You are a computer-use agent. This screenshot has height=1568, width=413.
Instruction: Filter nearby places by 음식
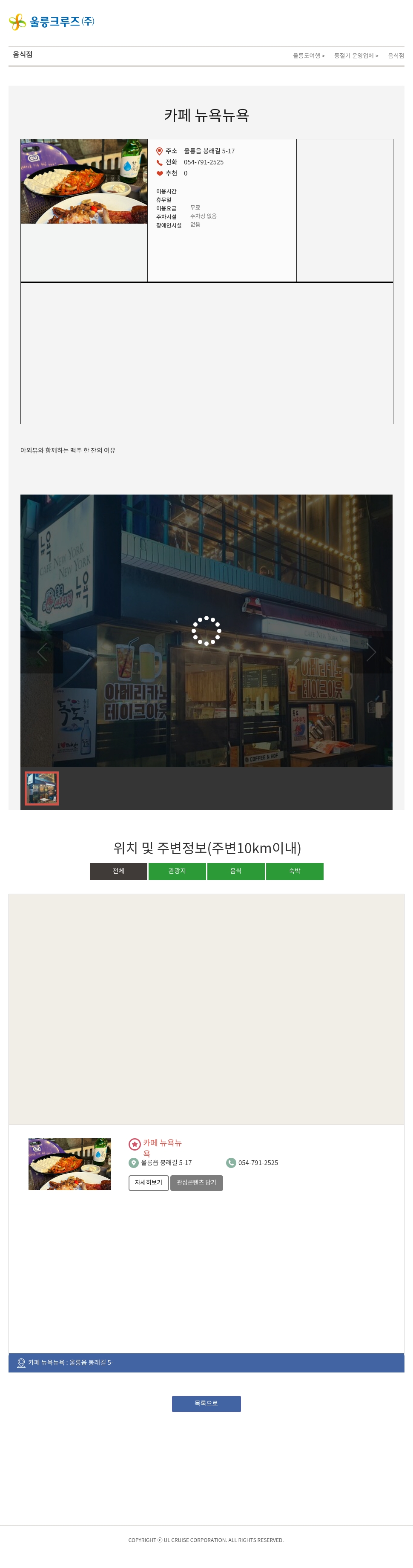click(x=235, y=871)
